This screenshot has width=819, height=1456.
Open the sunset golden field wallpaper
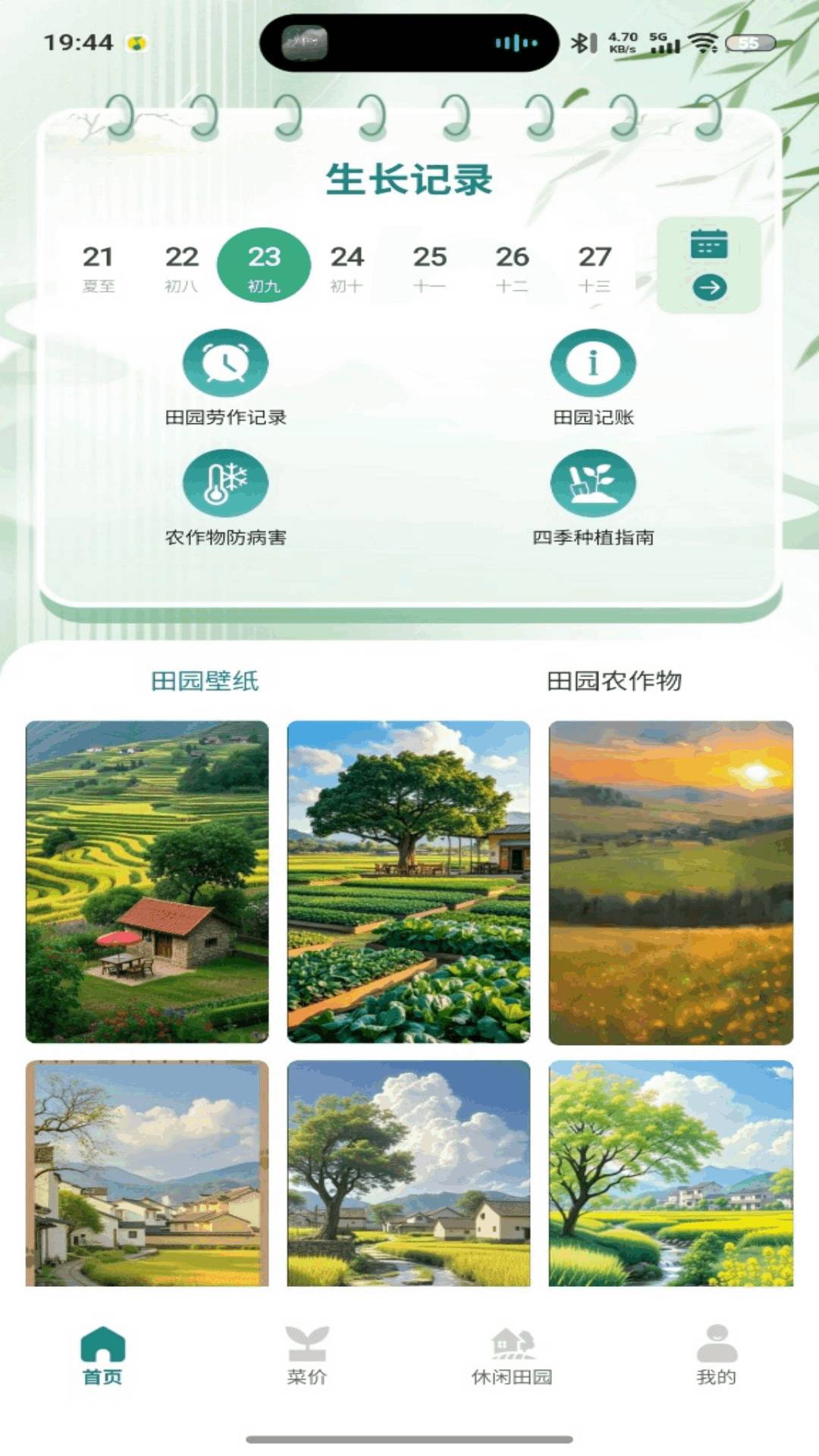pyautogui.click(x=671, y=882)
